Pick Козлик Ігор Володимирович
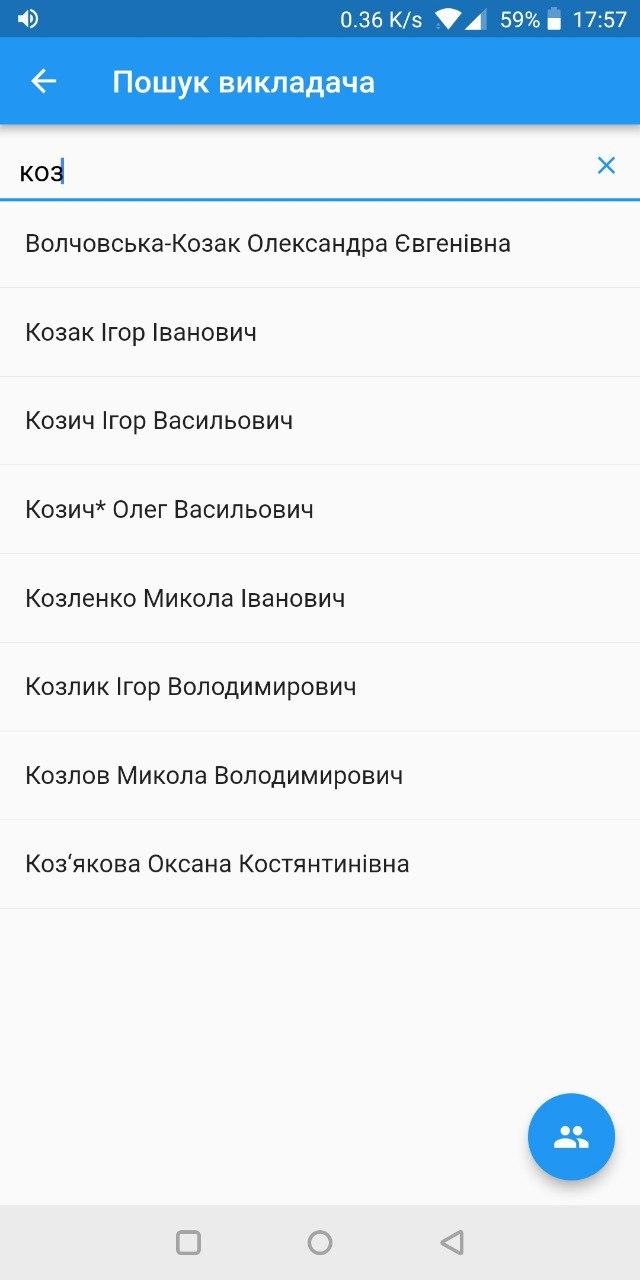The image size is (640, 1280). pyautogui.click(x=190, y=687)
